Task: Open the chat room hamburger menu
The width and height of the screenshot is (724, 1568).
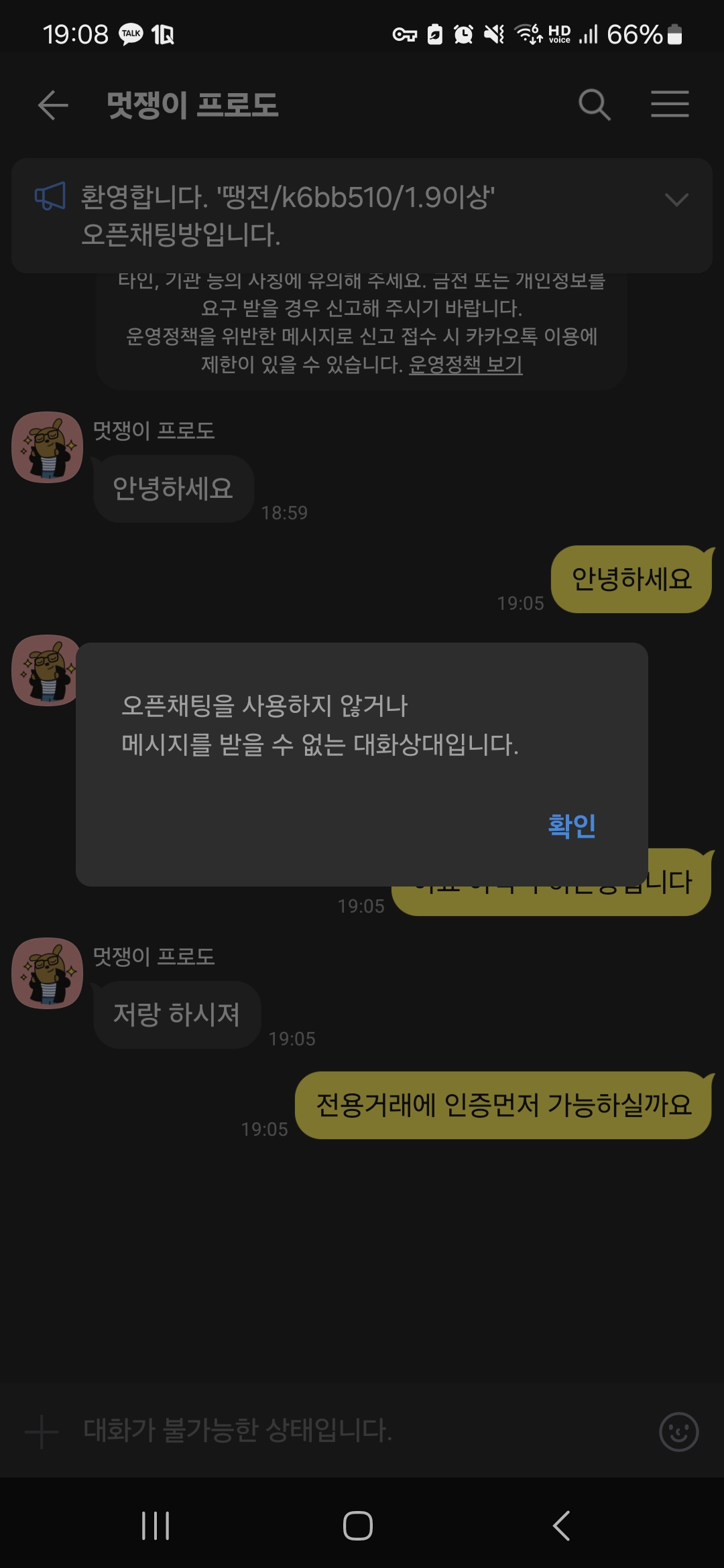Action: 670,105
